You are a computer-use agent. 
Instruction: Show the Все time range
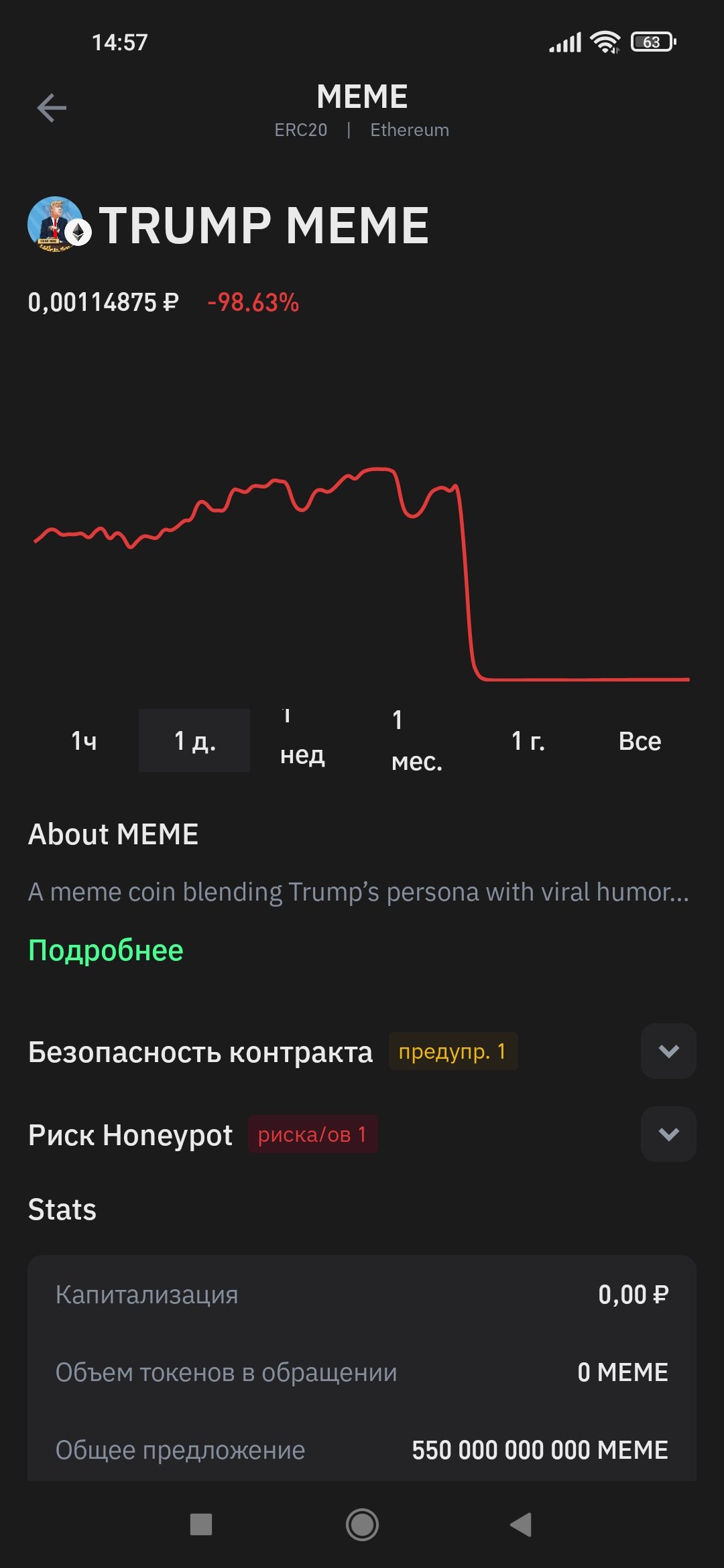640,740
